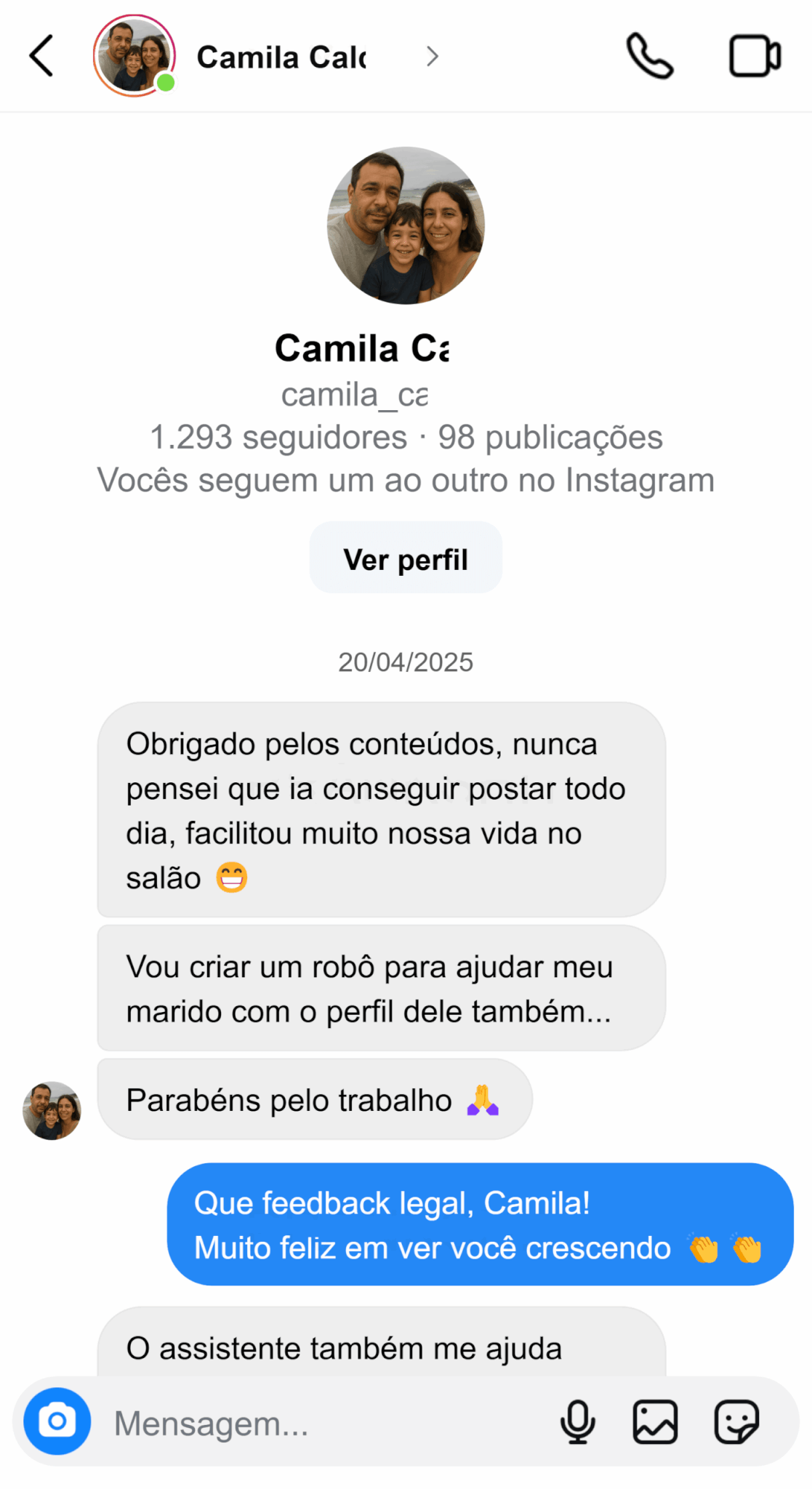Screen dimensions: 812x1489
Task: View Camila's story from the header avatar
Action: point(134,56)
